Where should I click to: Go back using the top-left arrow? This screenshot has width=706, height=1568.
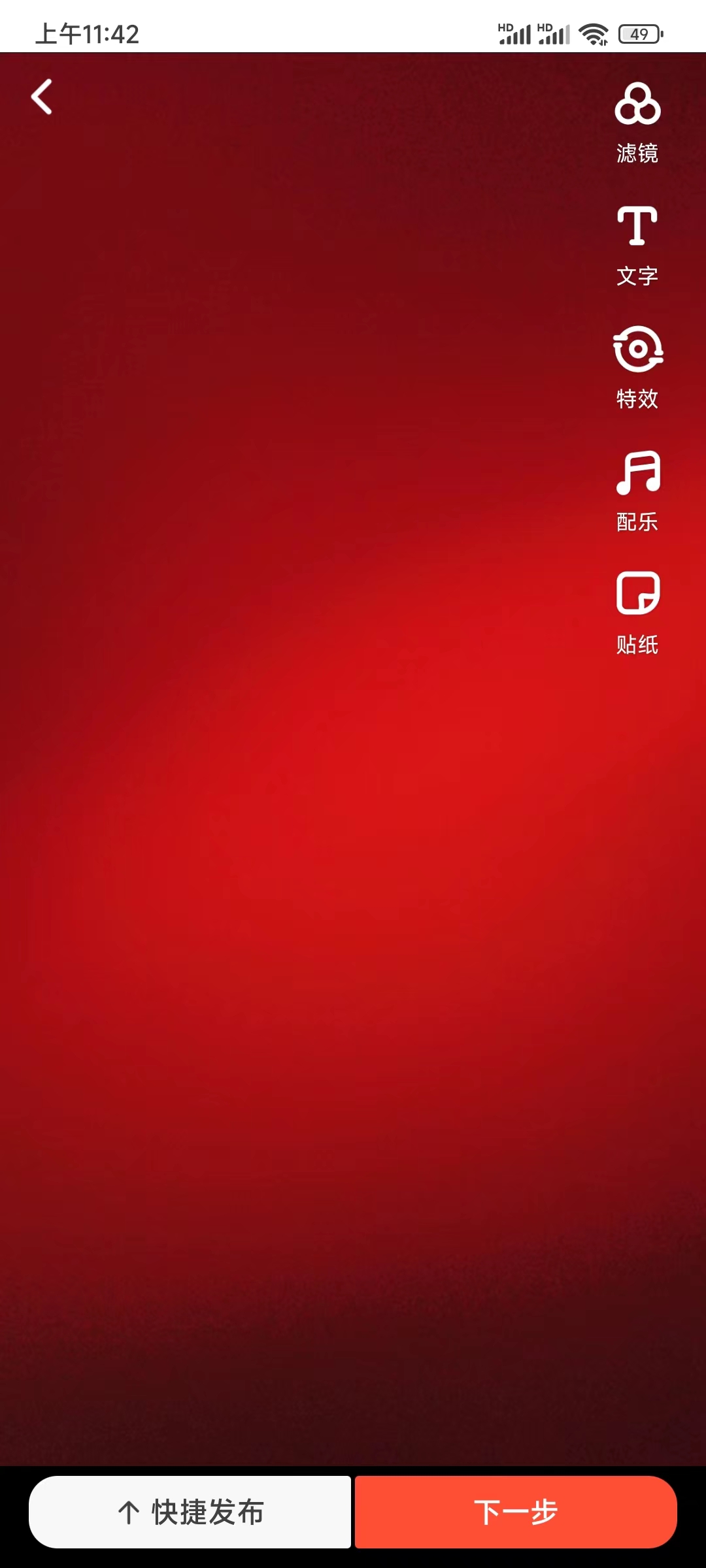click(x=42, y=97)
